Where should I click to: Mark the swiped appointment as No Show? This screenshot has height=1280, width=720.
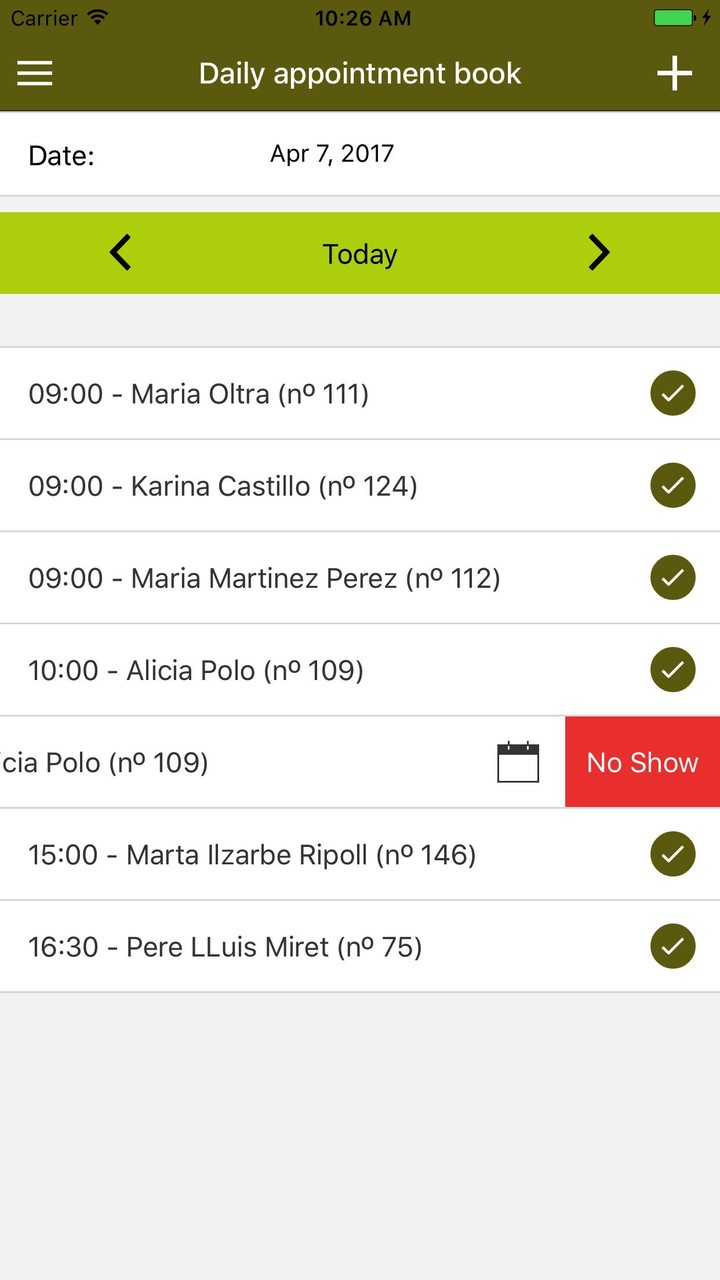642,762
